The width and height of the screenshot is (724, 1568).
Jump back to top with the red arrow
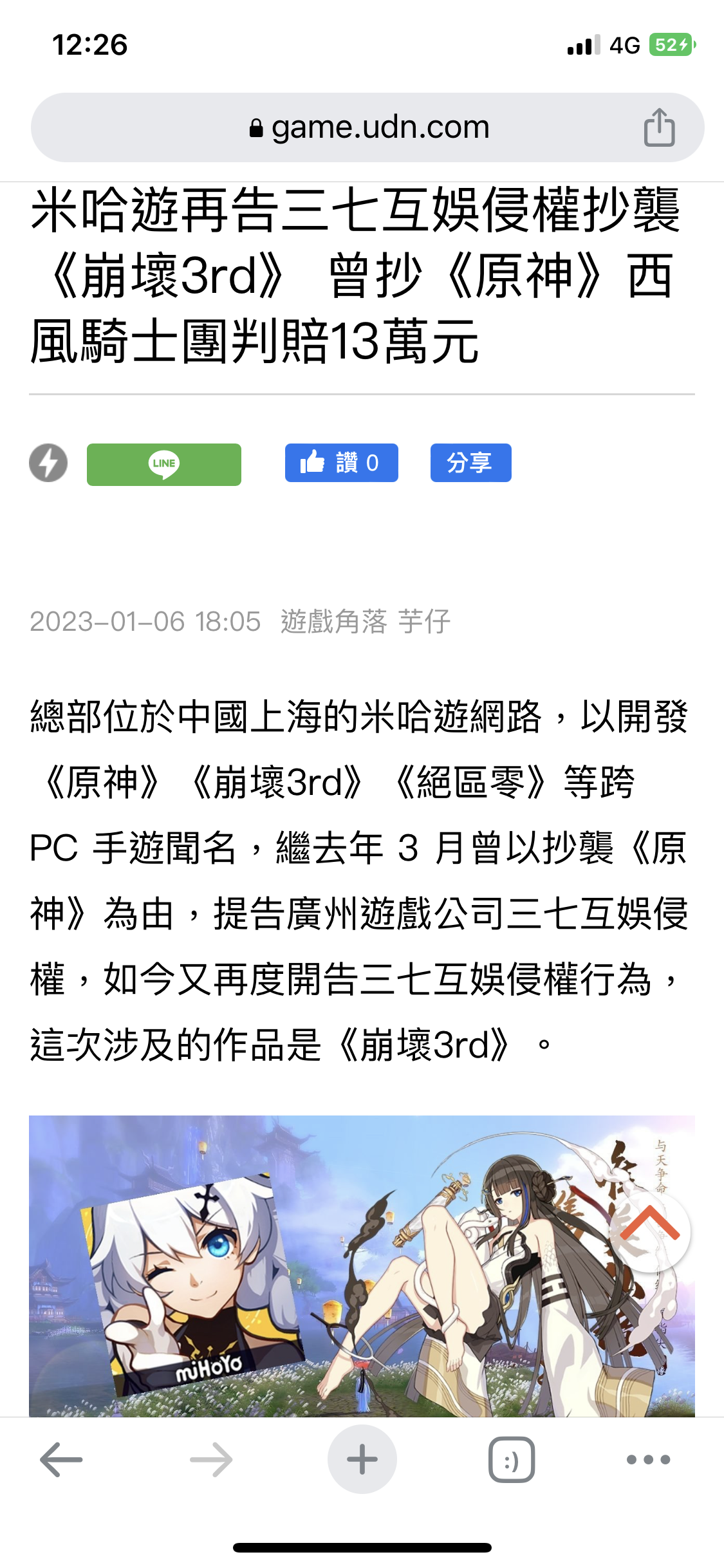(x=650, y=1231)
